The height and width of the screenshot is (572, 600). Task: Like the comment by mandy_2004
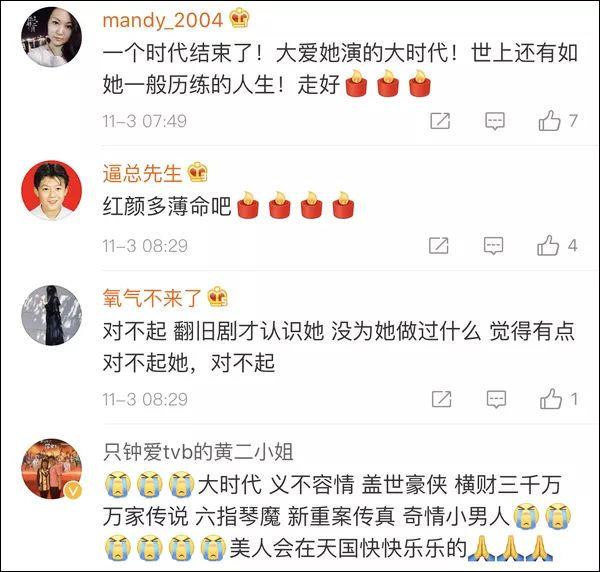pyautogui.click(x=549, y=121)
